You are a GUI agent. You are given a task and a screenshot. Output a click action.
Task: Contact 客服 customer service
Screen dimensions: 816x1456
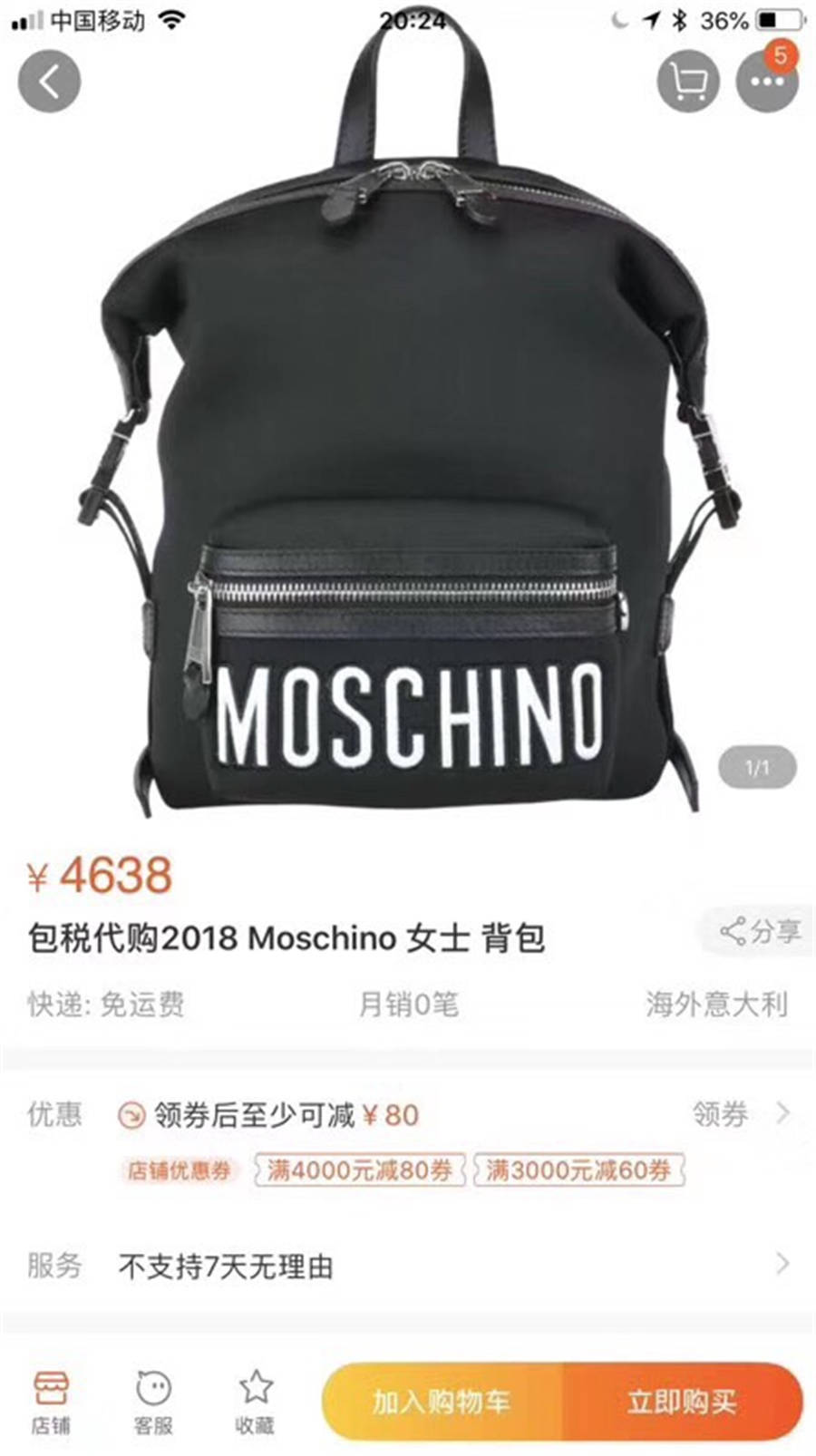[153, 1402]
